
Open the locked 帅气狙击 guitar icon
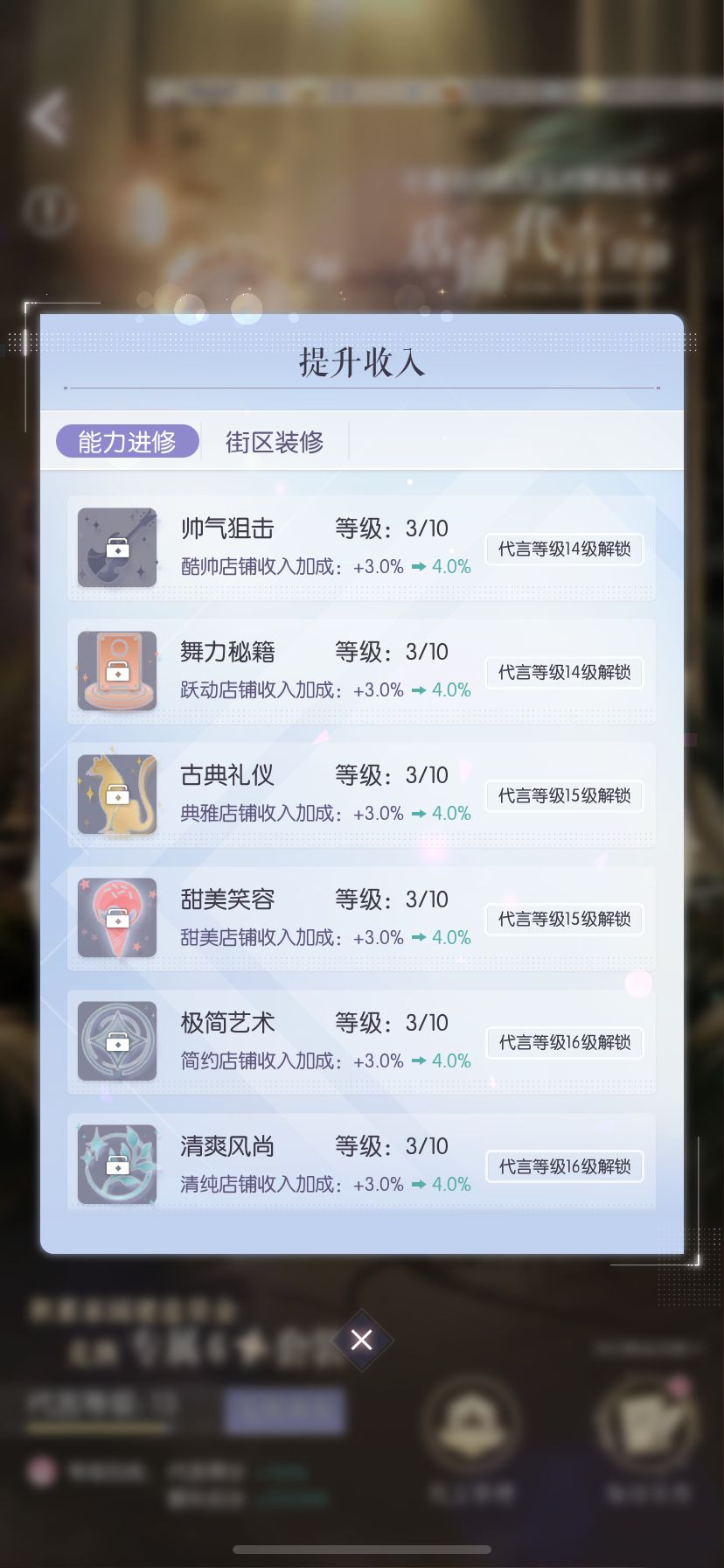[117, 548]
